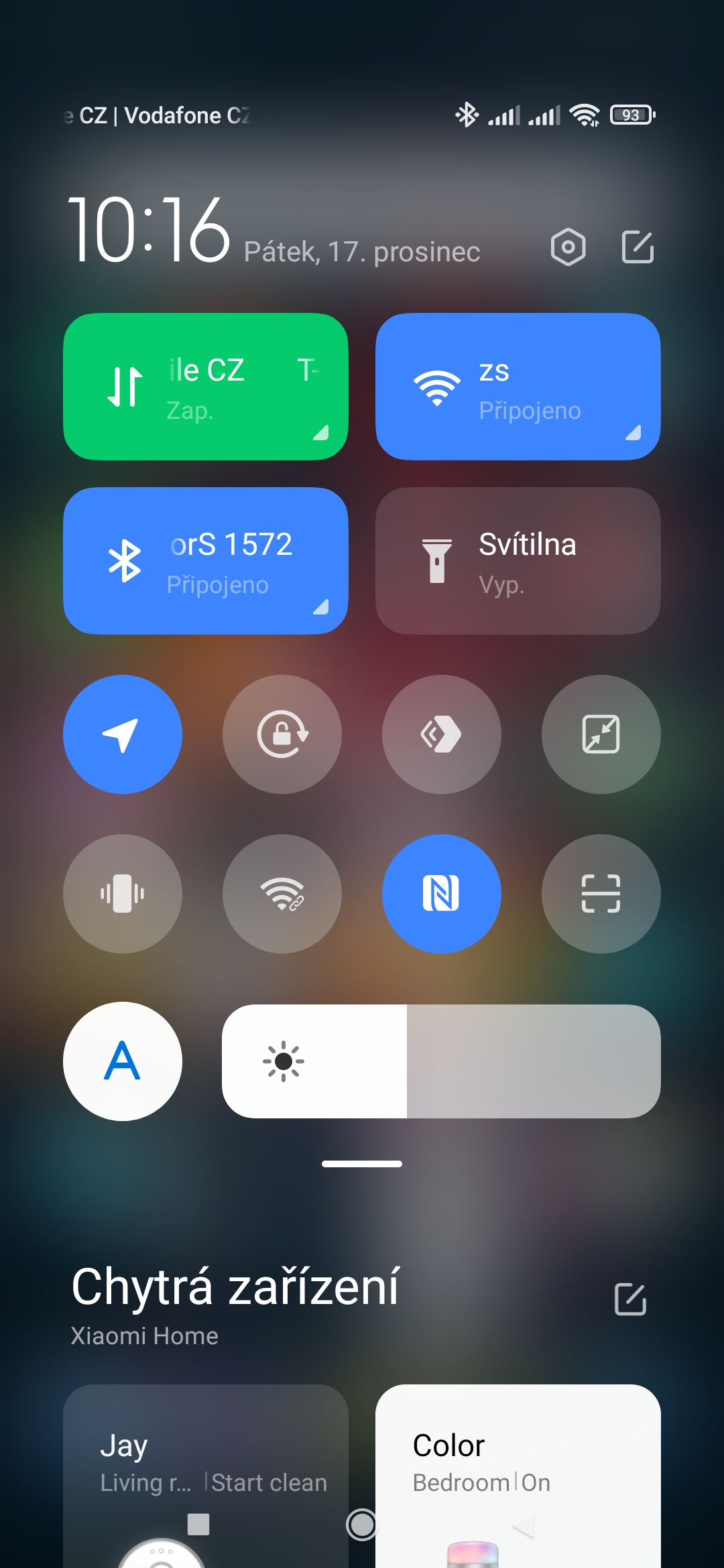The height and width of the screenshot is (1568, 724).
Task: Open the scanner tile
Action: click(601, 894)
